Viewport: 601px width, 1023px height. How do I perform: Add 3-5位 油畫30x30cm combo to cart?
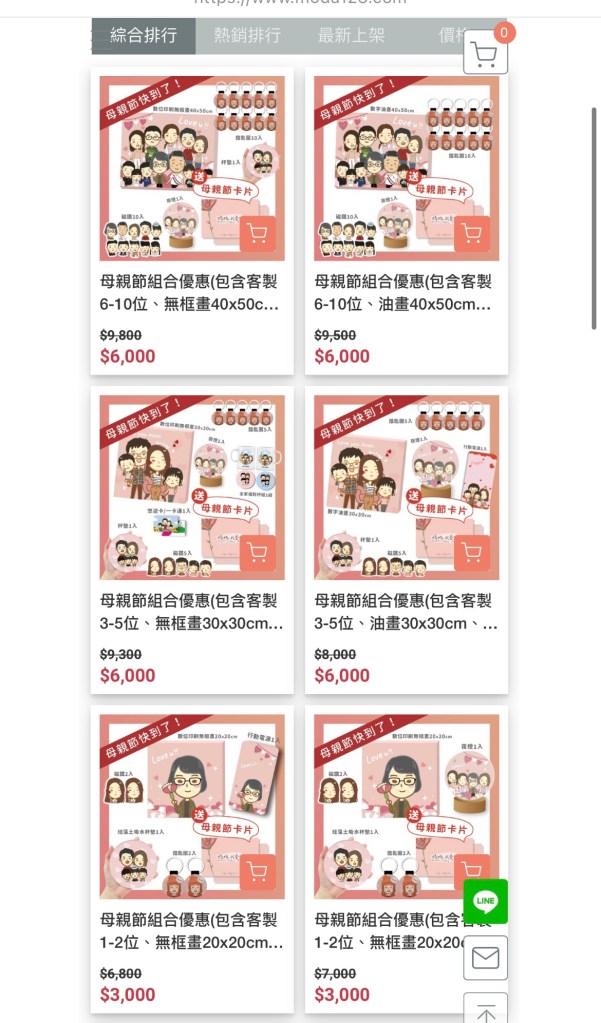[x=472, y=553]
